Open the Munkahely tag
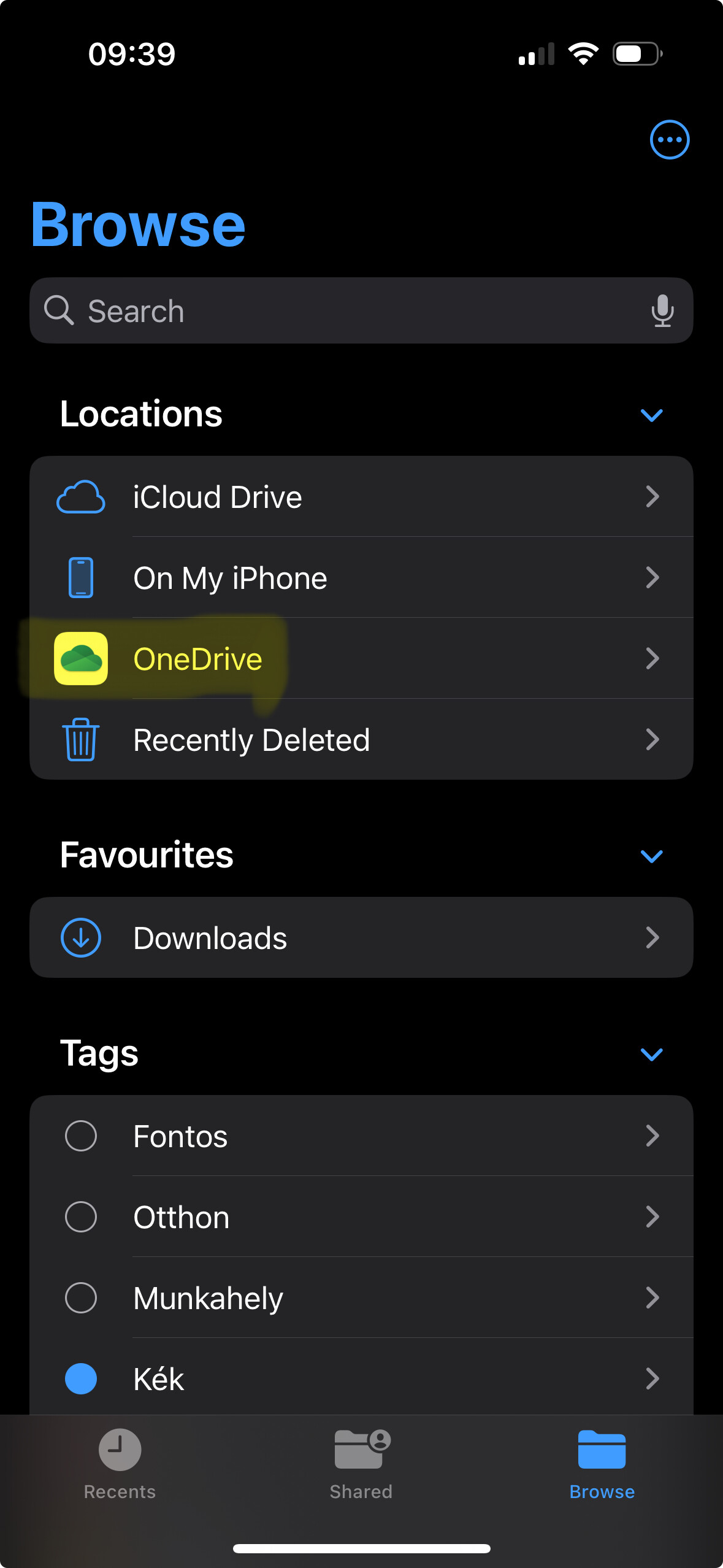Screen dimensions: 723x1568 point(361,1297)
